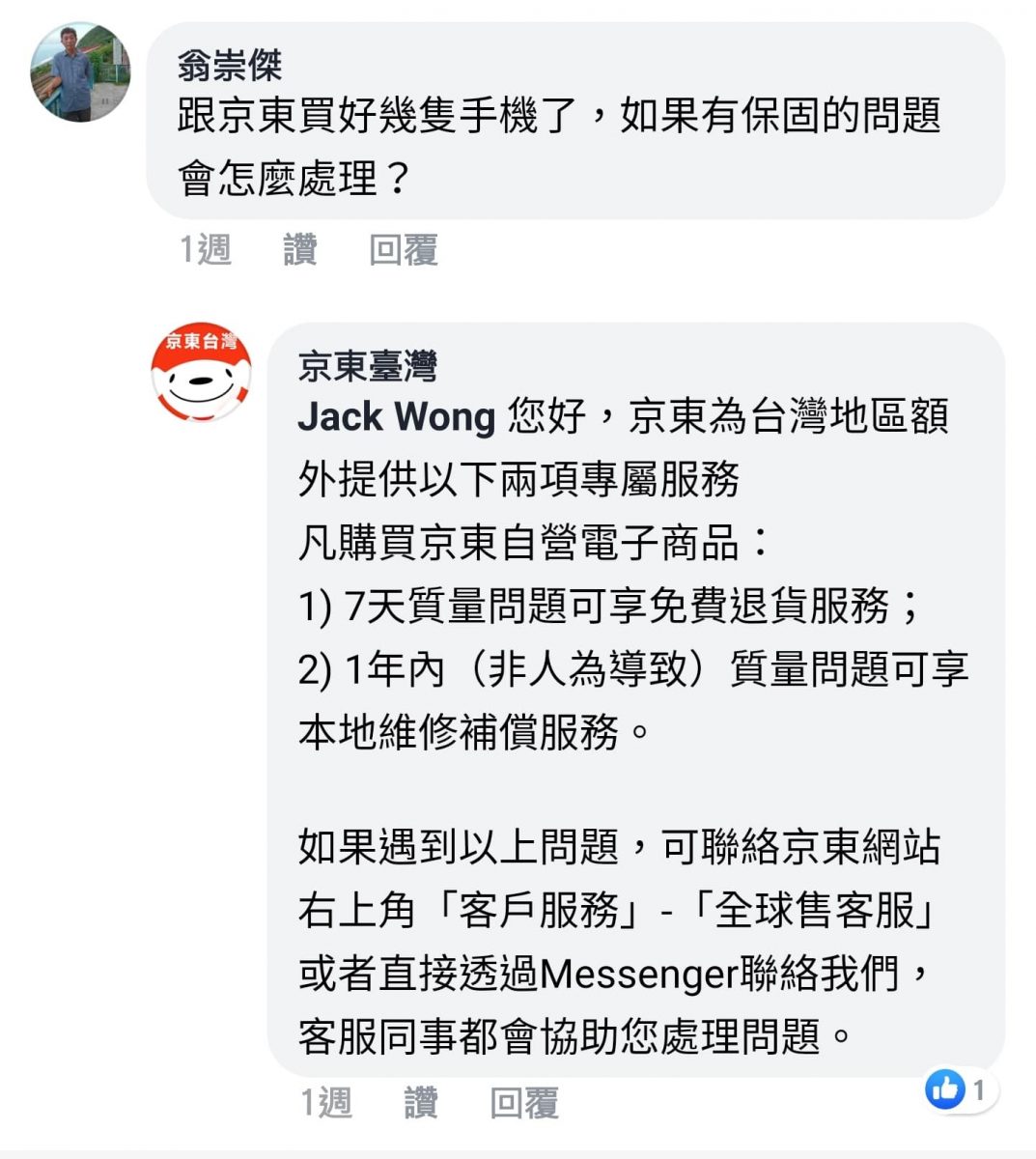The height and width of the screenshot is (1159, 1036).
Task: Open 京東臺灣 page avatar
Action: 201,373
